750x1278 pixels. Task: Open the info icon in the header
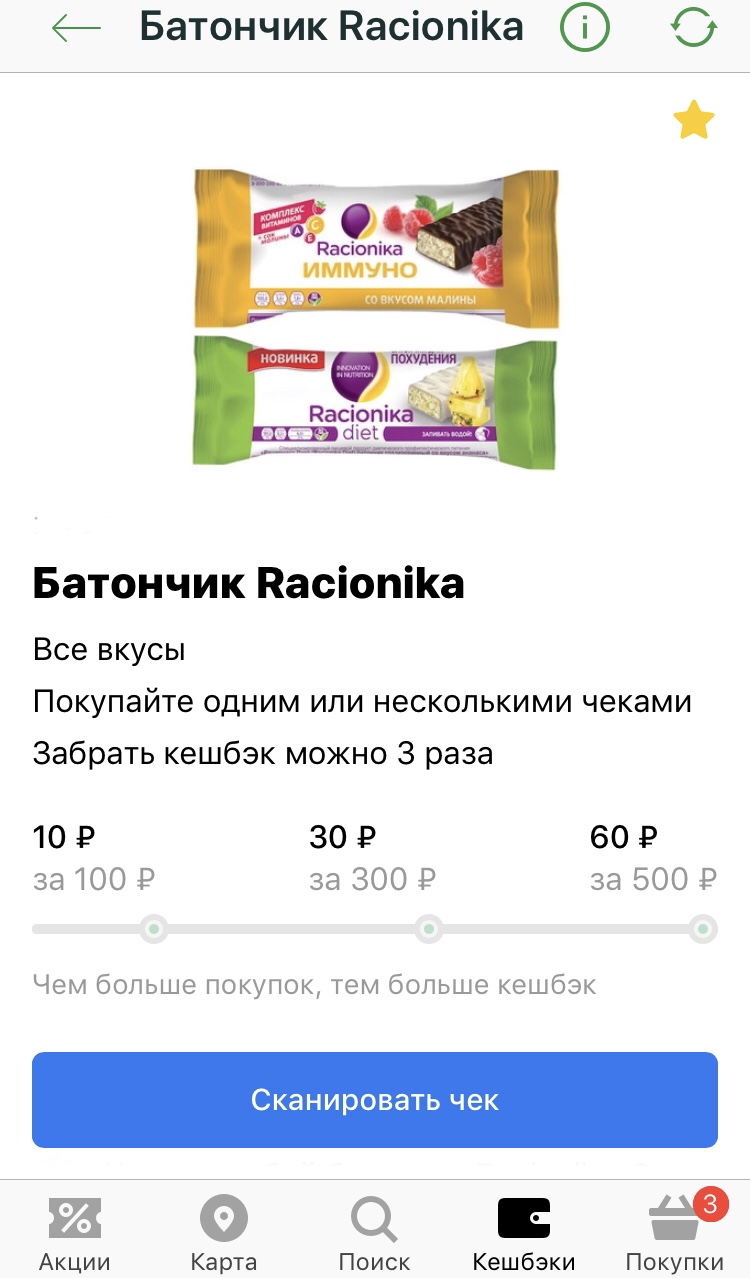[x=585, y=28]
